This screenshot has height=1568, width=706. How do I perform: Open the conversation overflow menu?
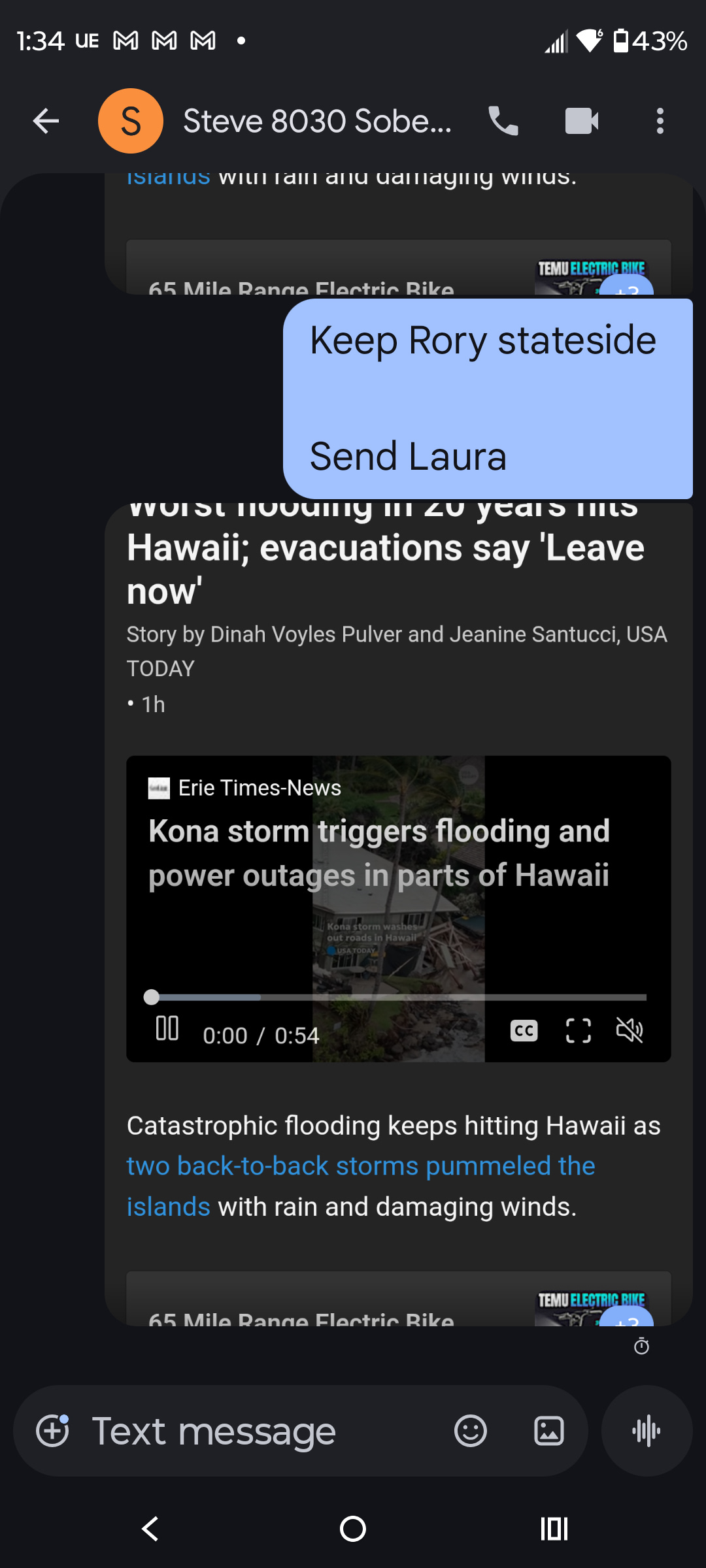pyautogui.click(x=660, y=121)
